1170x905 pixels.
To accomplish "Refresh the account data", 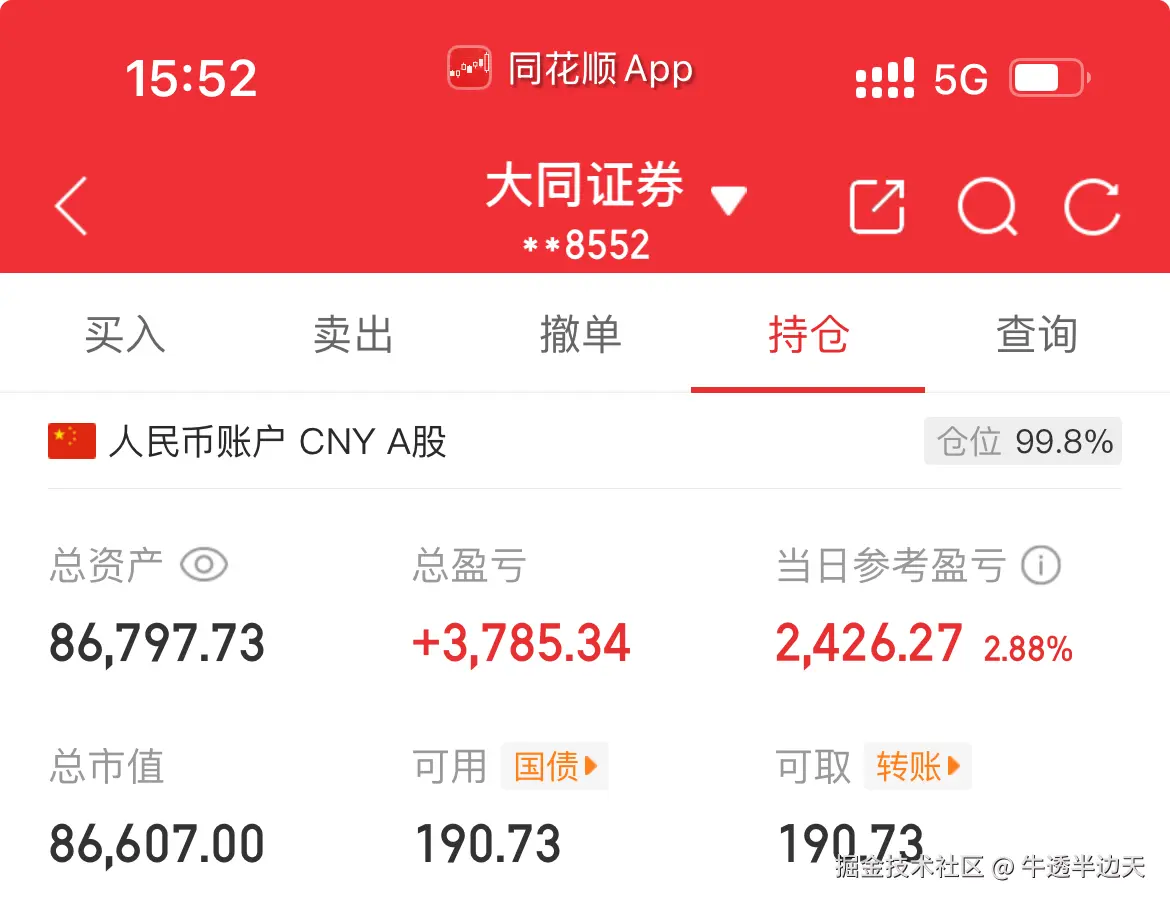I will pos(1092,207).
